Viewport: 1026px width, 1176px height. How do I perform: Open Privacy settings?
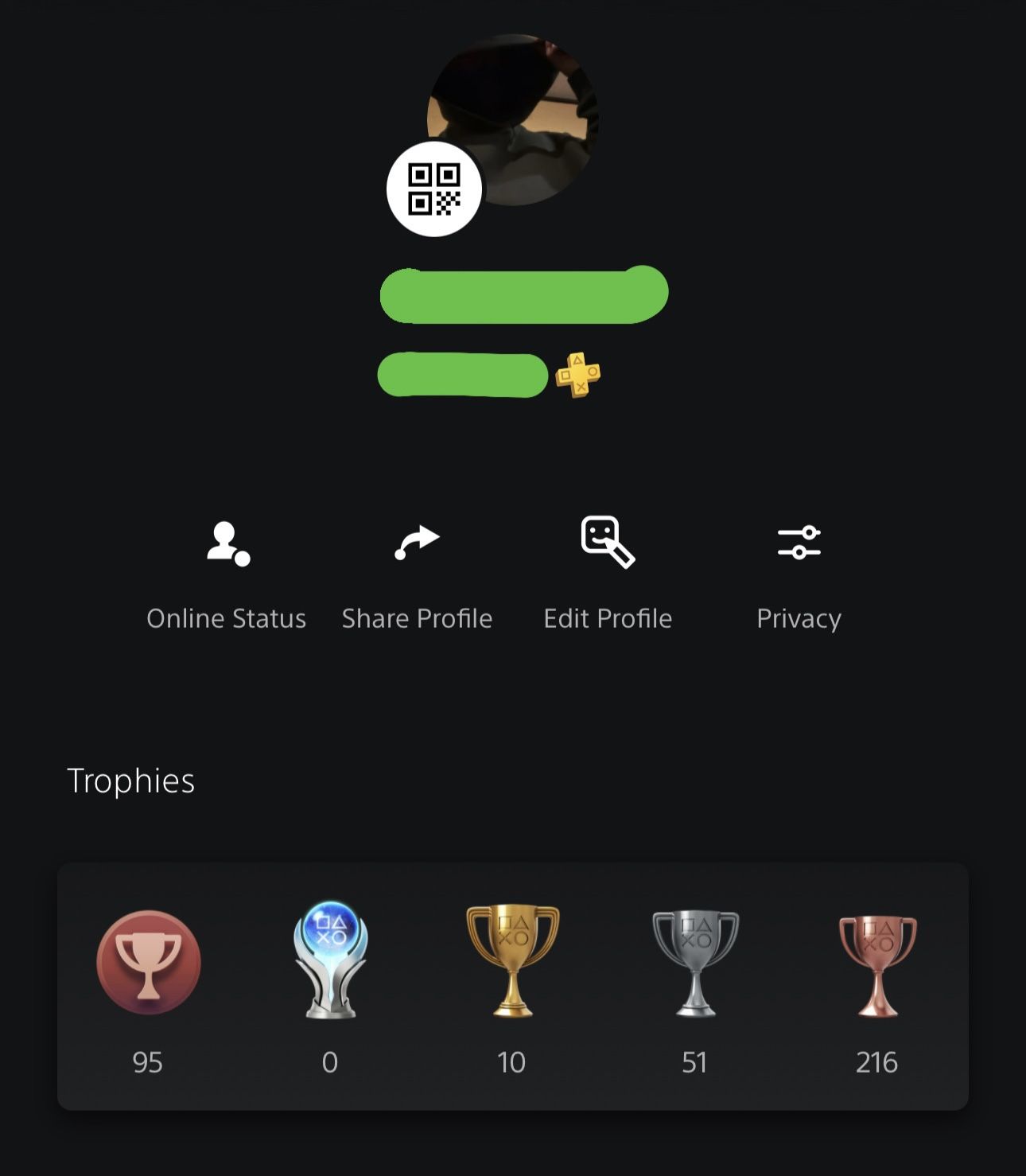click(799, 573)
